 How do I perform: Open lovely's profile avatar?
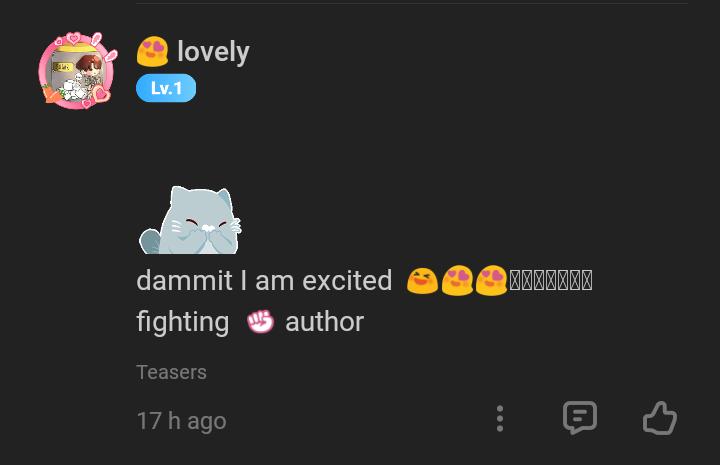[78, 70]
